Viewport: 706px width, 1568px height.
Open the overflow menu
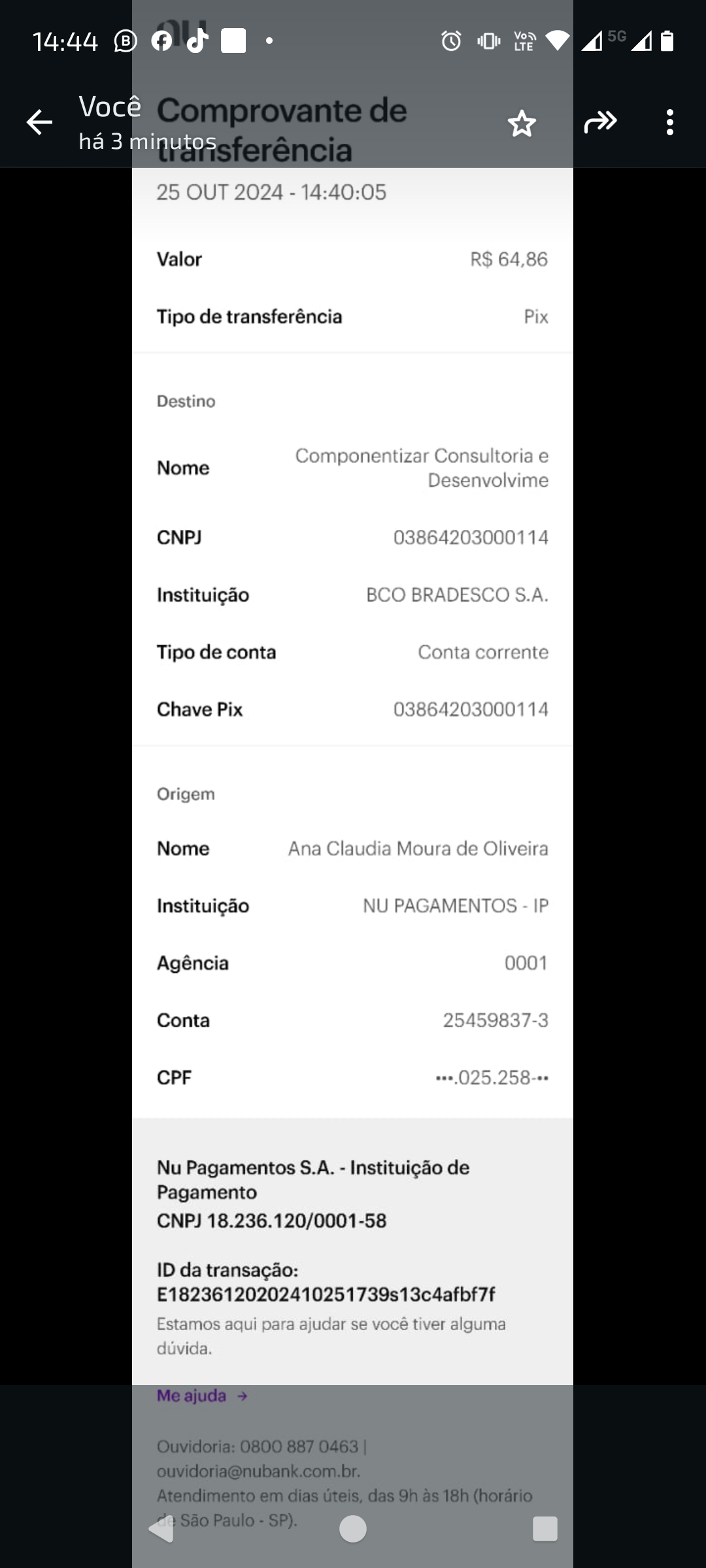[x=669, y=122]
